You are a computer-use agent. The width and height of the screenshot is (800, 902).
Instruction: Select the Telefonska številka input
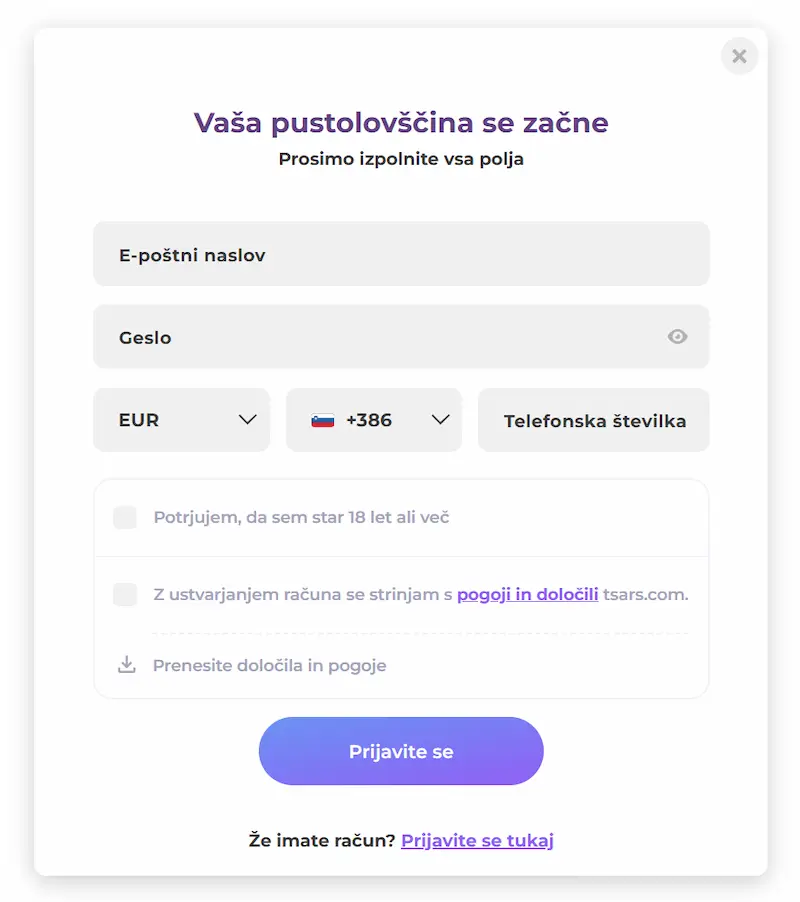(x=593, y=420)
